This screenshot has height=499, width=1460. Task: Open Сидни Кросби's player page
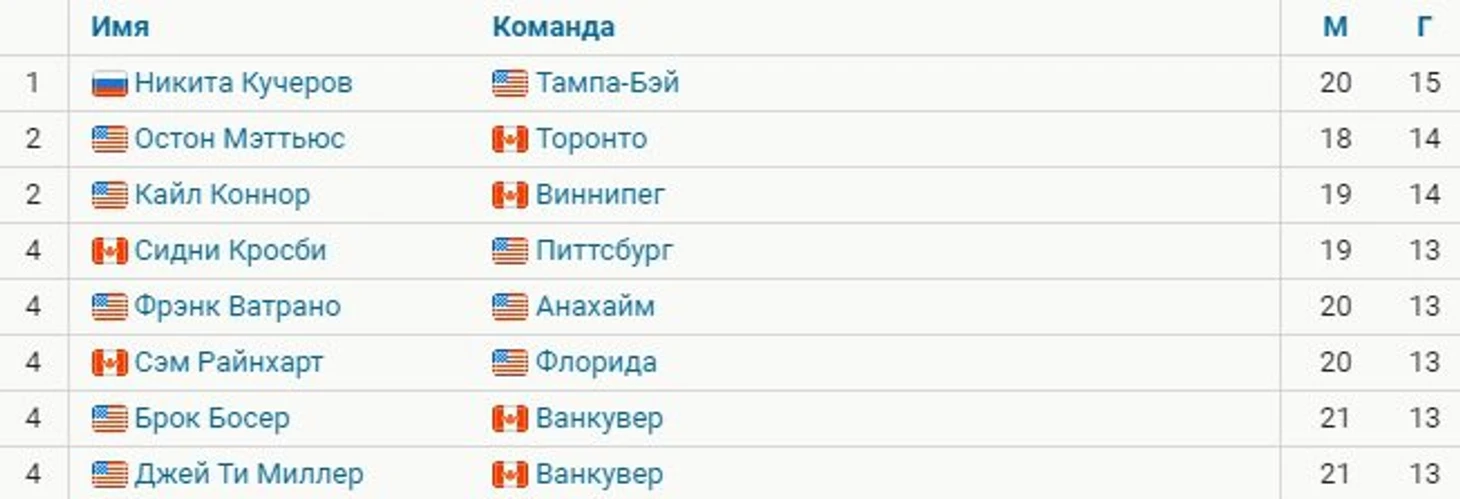[230, 250]
